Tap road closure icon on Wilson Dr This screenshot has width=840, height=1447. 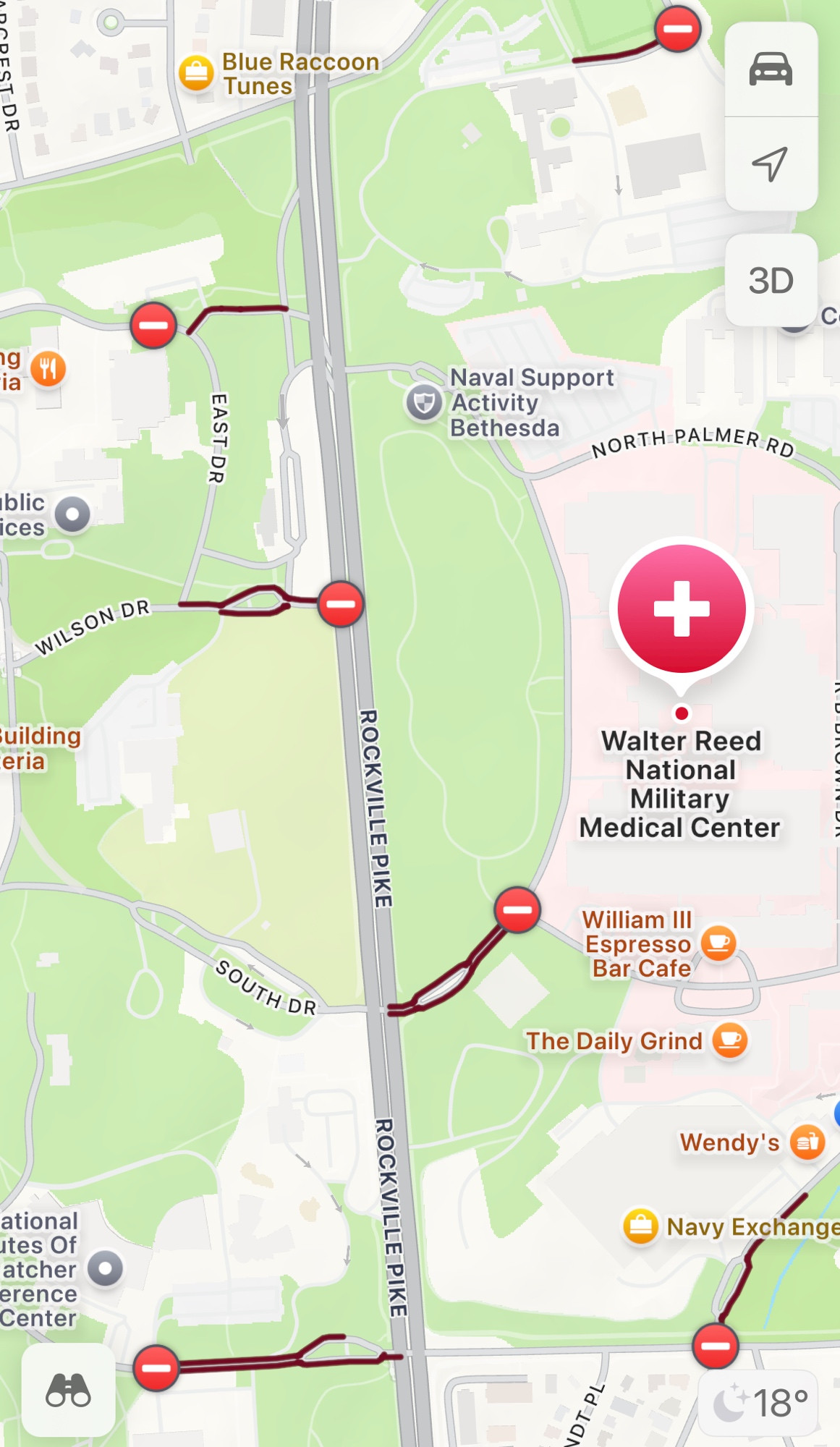341,603
